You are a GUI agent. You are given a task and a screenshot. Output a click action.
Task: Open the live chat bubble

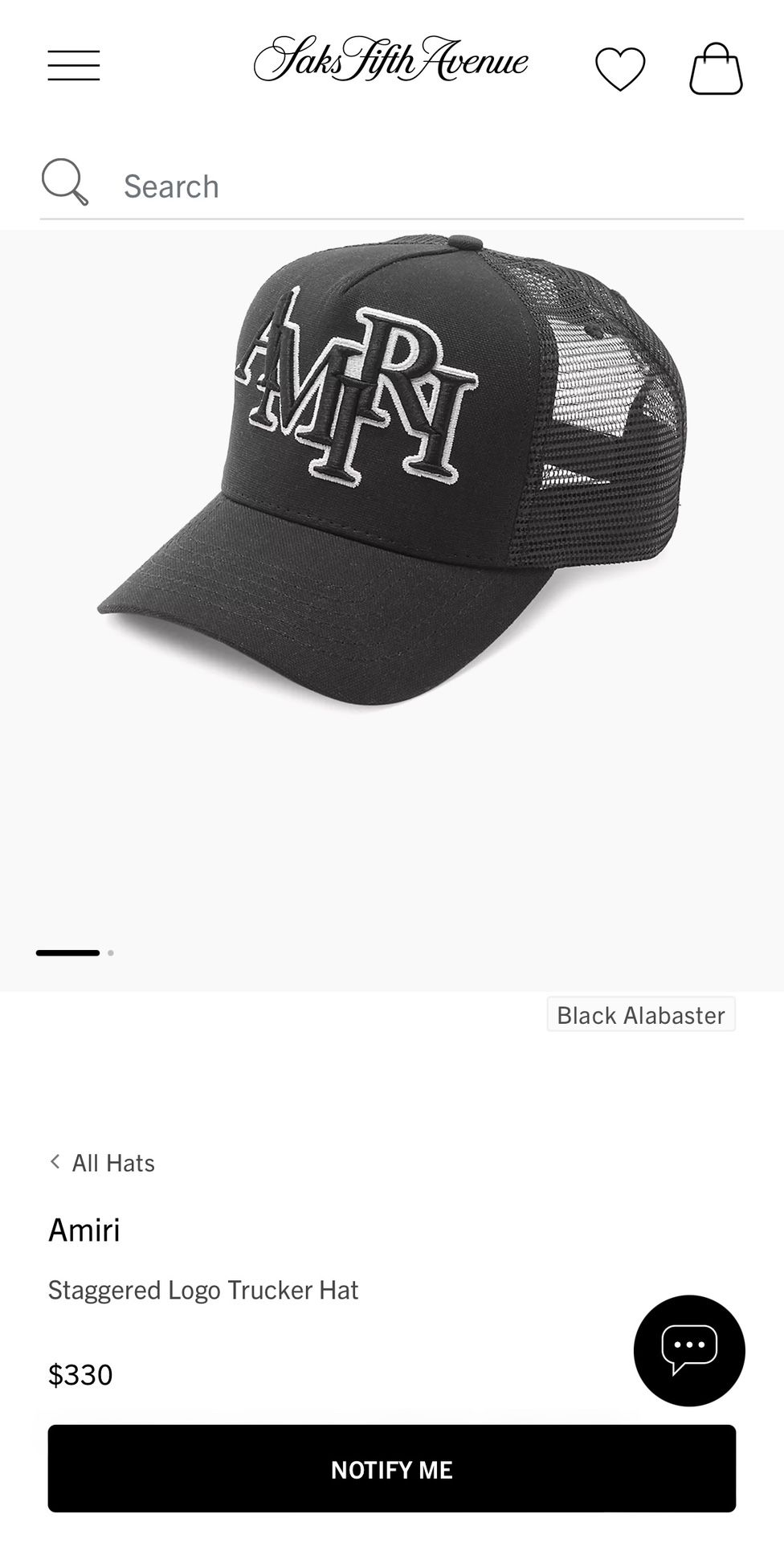pyautogui.click(x=688, y=1350)
